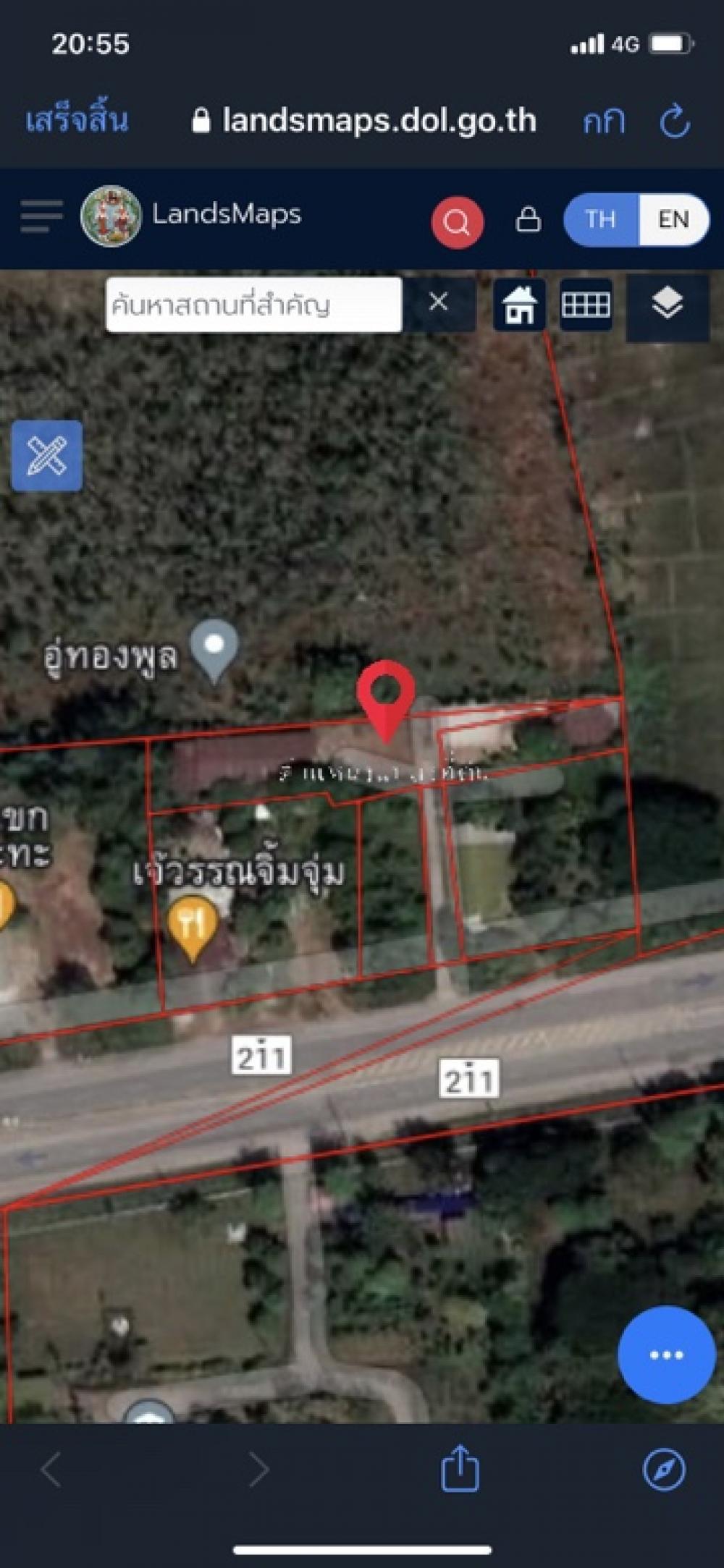The image size is (724, 1568).
Task: Clear the place search with X
Action: click(439, 302)
